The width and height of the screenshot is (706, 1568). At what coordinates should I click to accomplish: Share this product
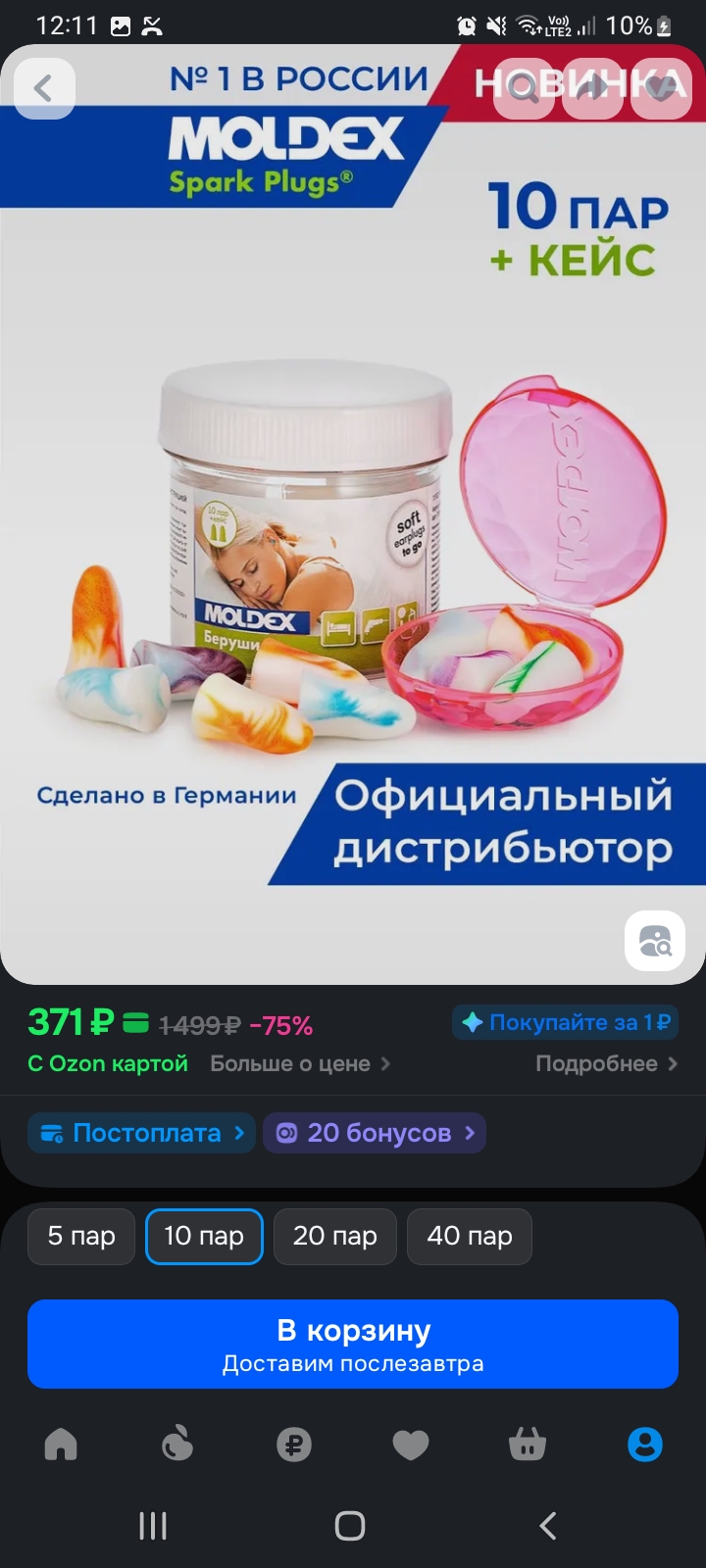click(593, 88)
